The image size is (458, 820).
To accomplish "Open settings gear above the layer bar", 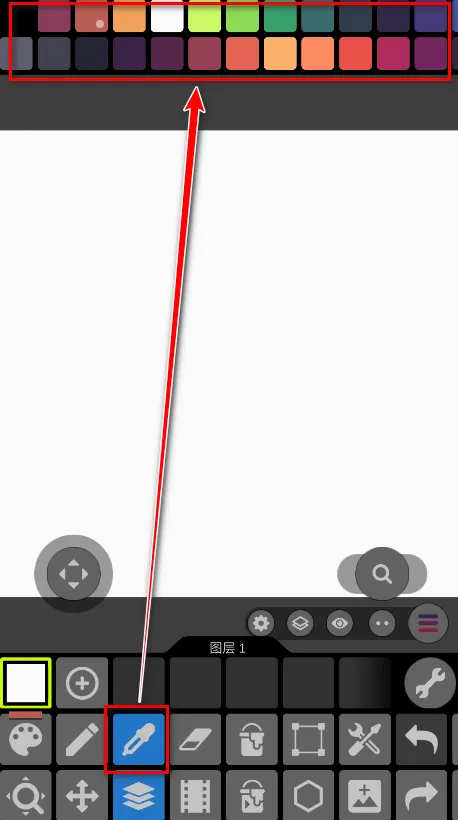I will coord(260,623).
